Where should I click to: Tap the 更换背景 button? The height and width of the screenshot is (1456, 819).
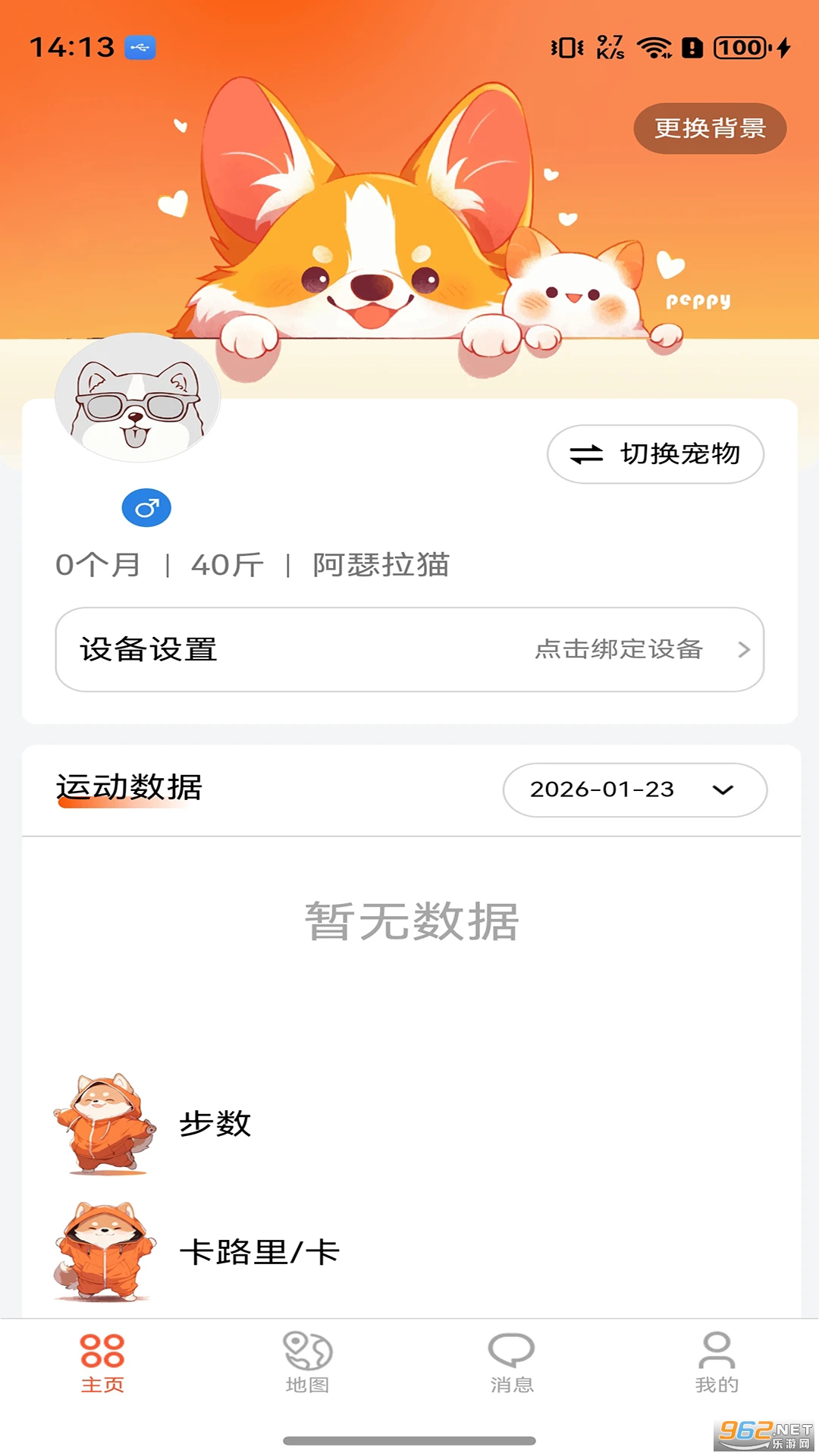pyautogui.click(x=710, y=129)
